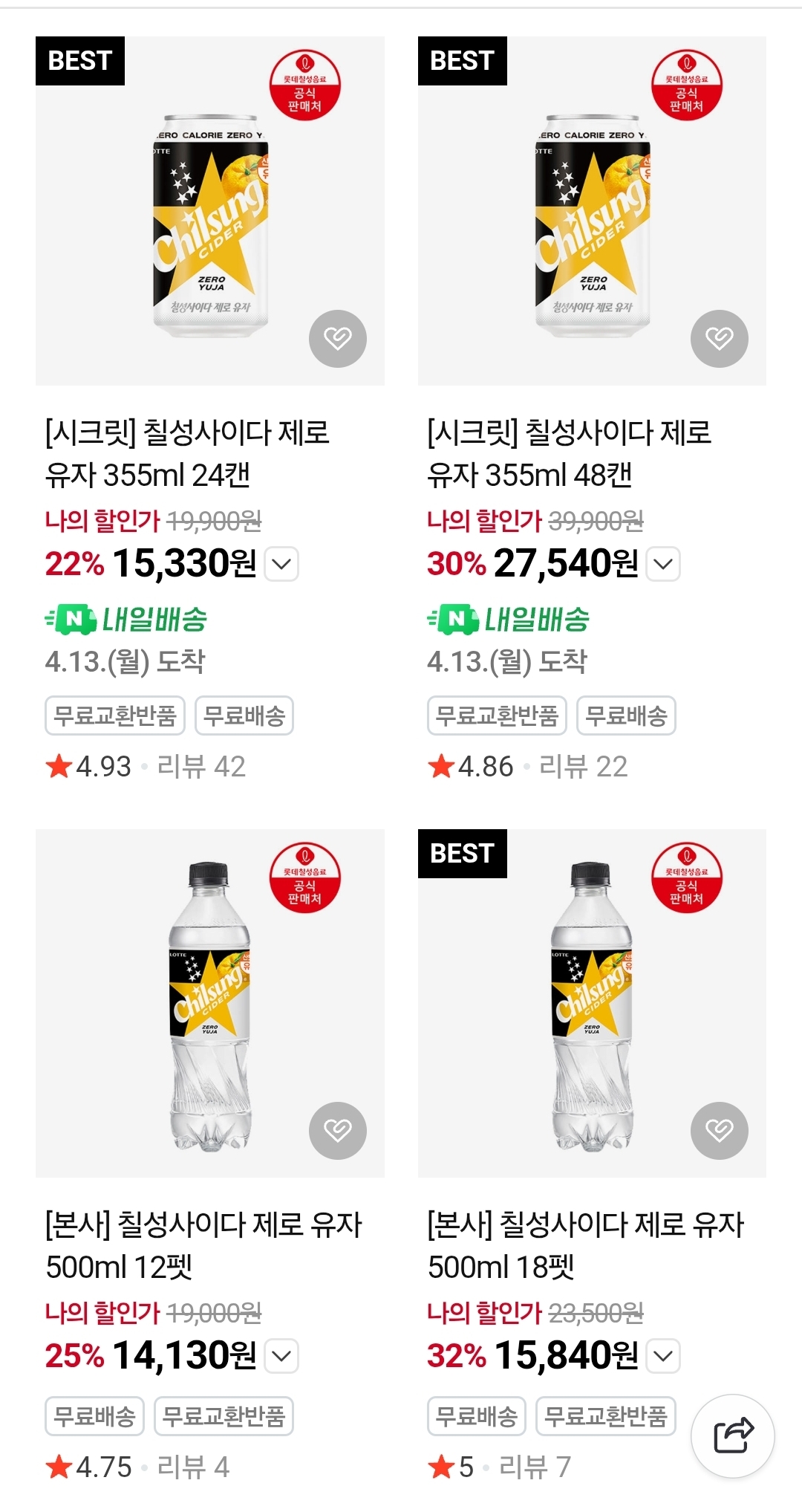802x1512 pixels.
Task: Add 355ml 48캔 product to wishlist
Action: 719,339
